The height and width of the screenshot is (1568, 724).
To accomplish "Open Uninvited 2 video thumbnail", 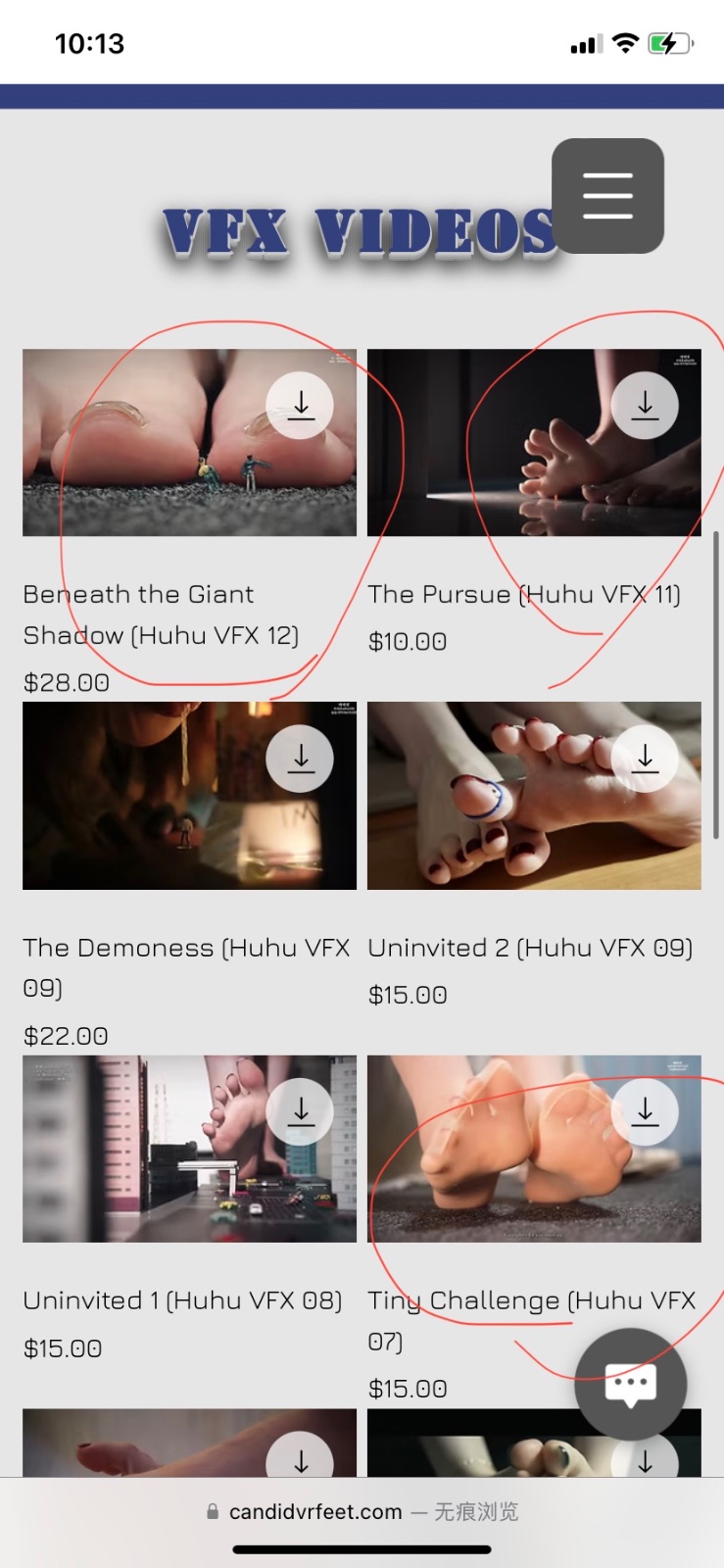I will tap(490, 813).
